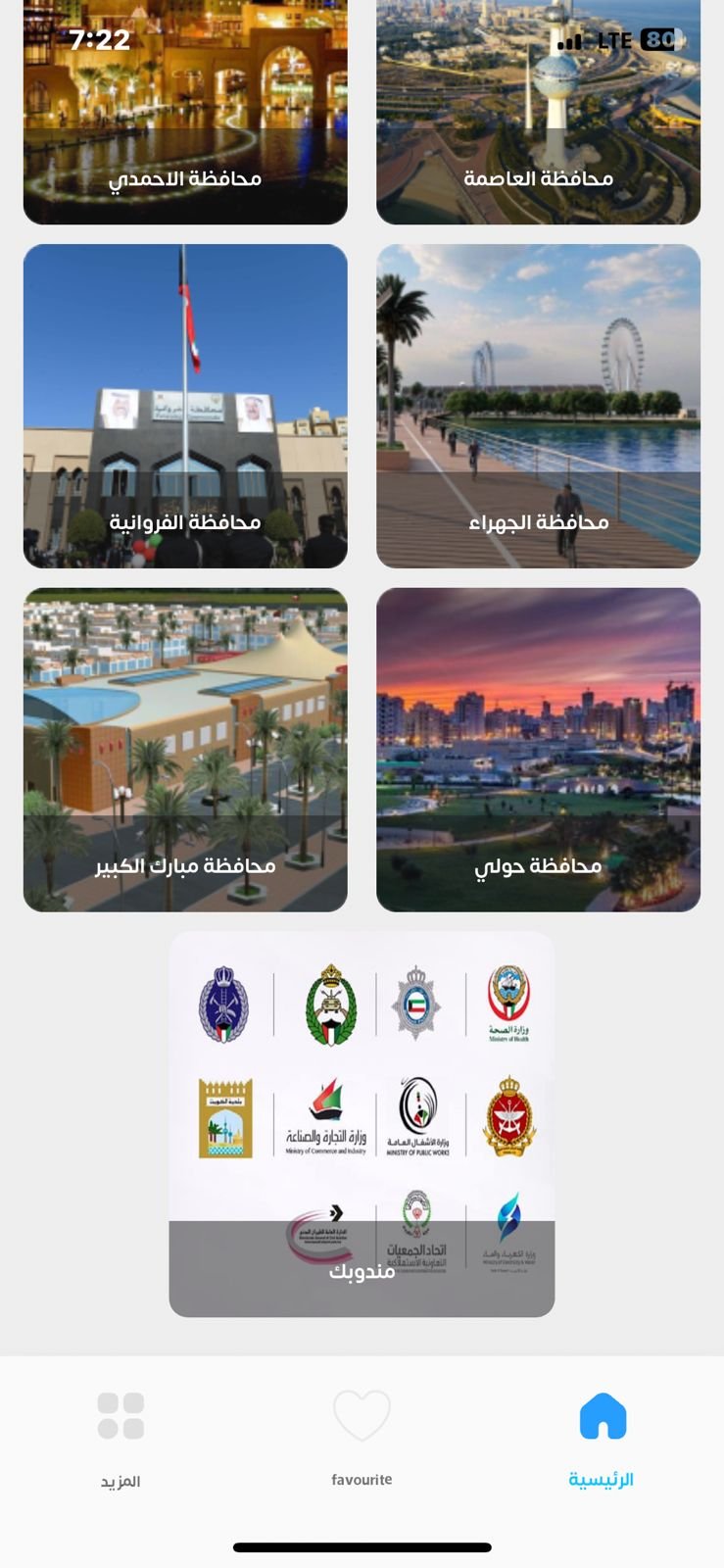
Task: Open محافظة حولي governorate
Action: 538,750
